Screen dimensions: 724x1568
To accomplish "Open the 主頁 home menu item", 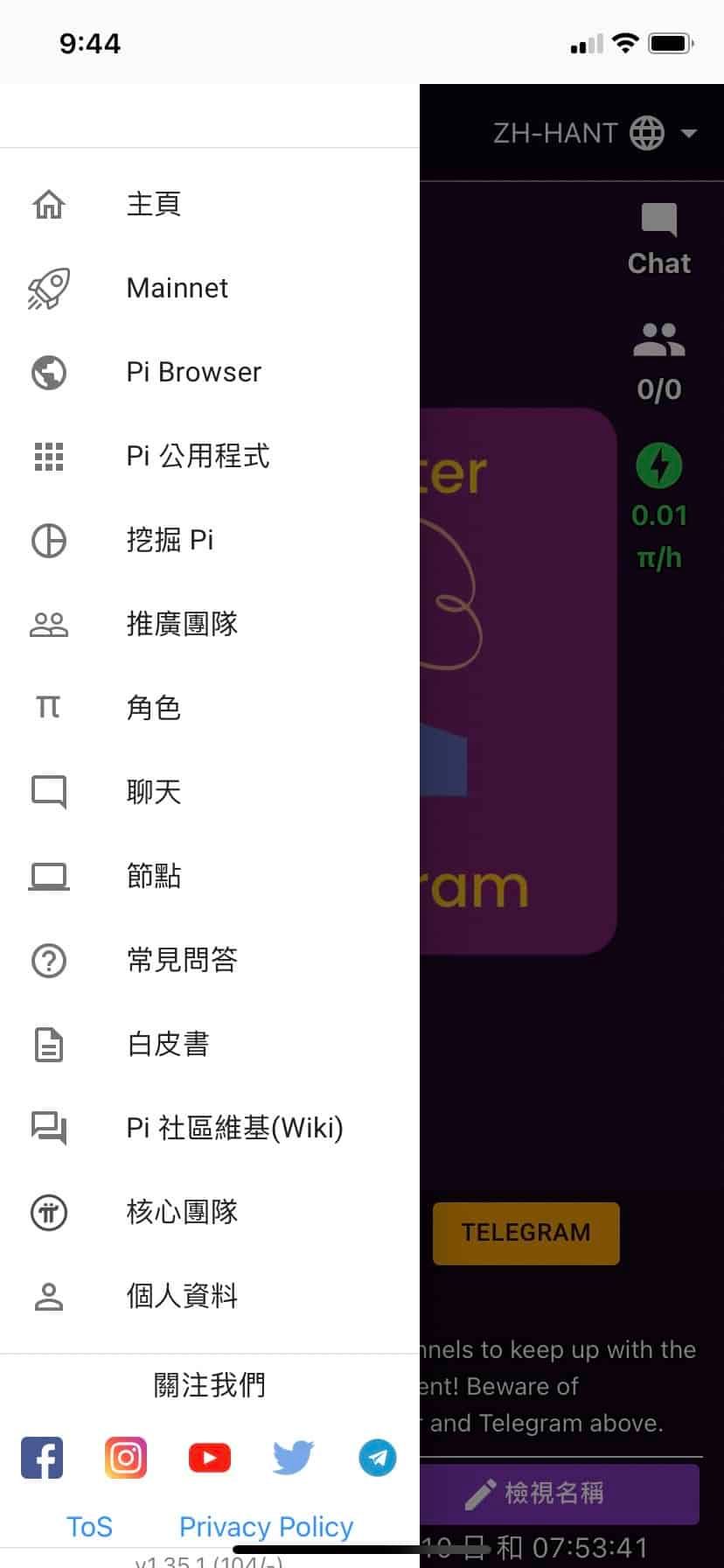I will (154, 204).
